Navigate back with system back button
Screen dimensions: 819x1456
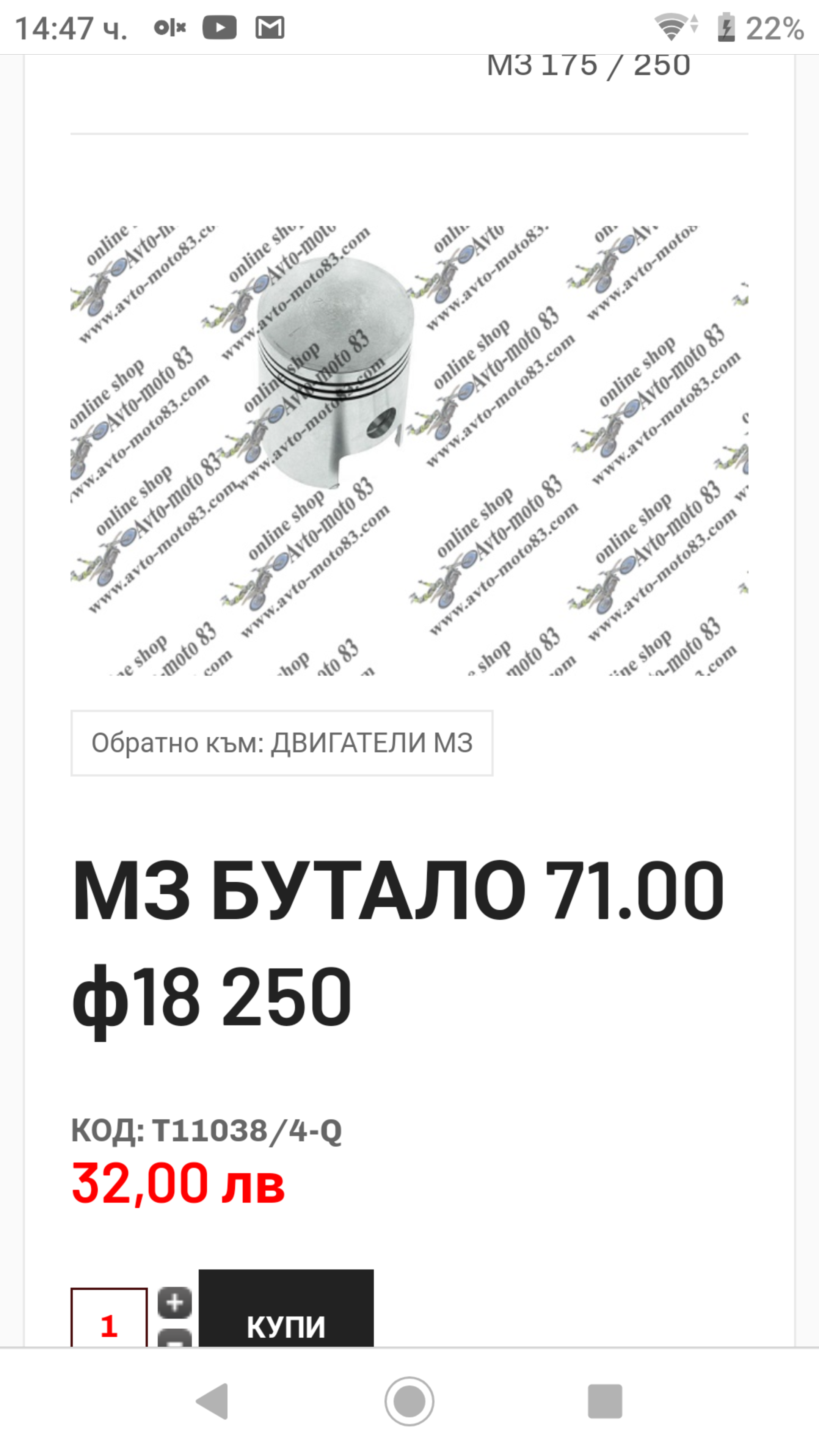pos(212,1401)
